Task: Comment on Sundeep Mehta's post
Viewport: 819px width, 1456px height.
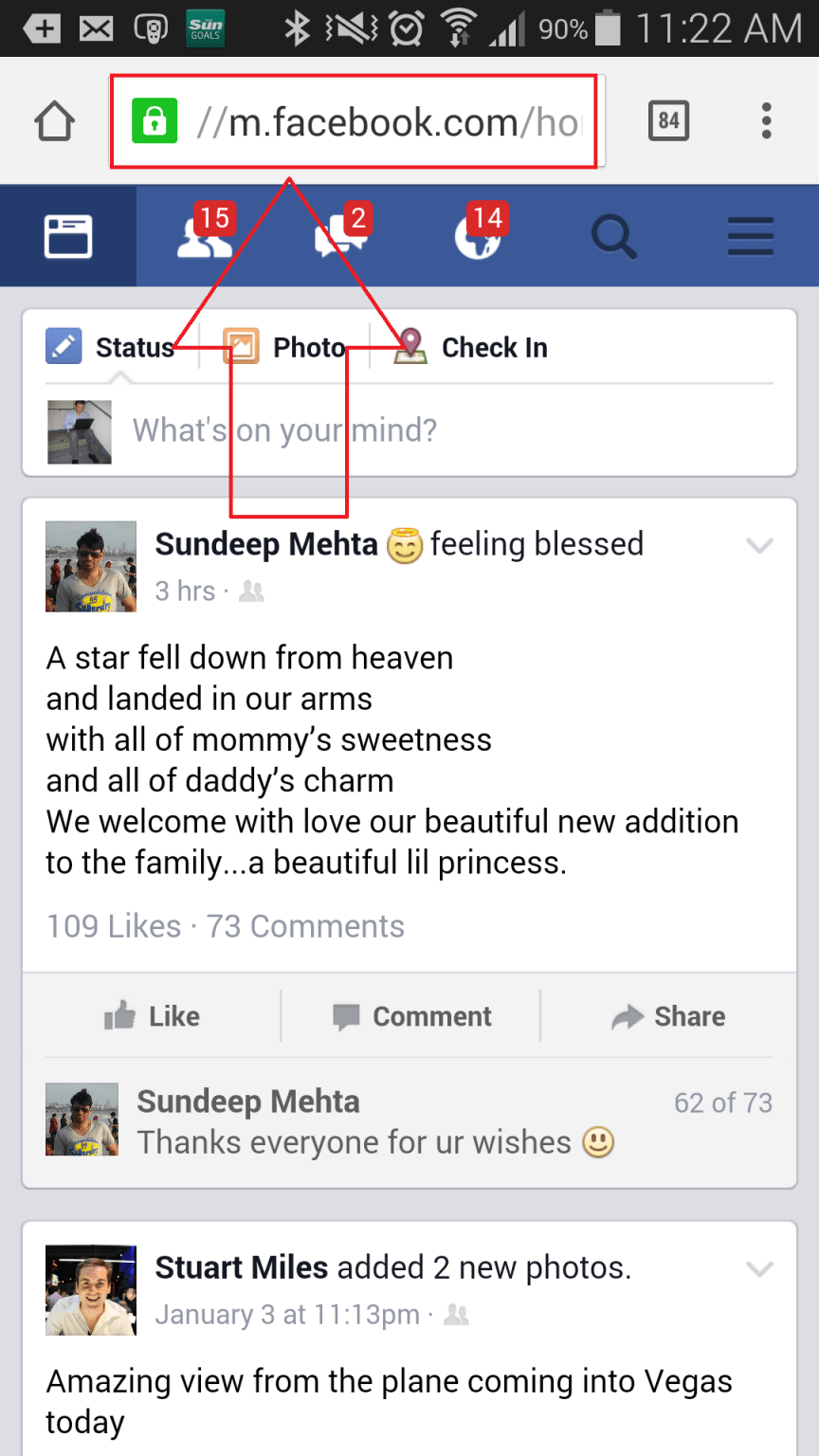Action: (x=411, y=1016)
